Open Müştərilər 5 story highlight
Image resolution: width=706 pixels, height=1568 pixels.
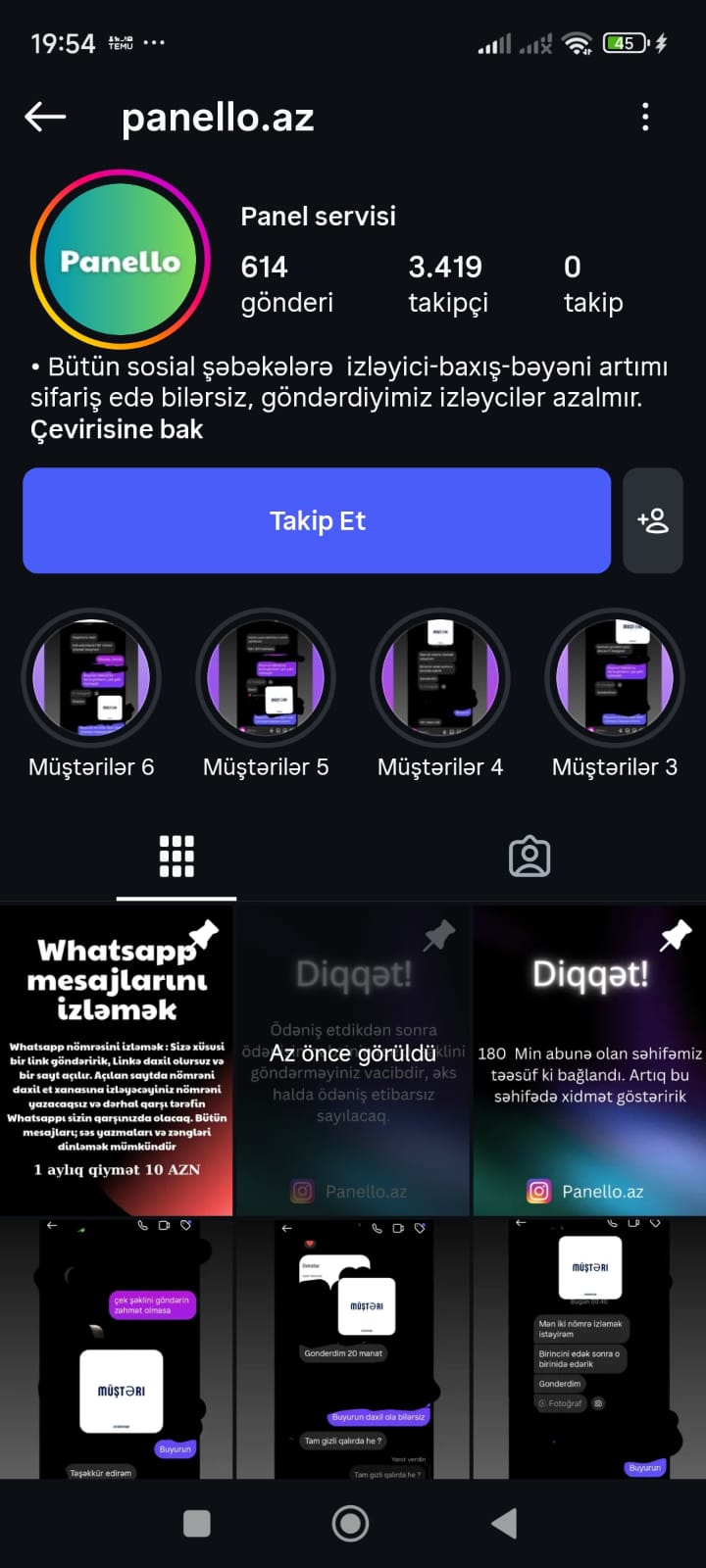click(x=266, y=679)
